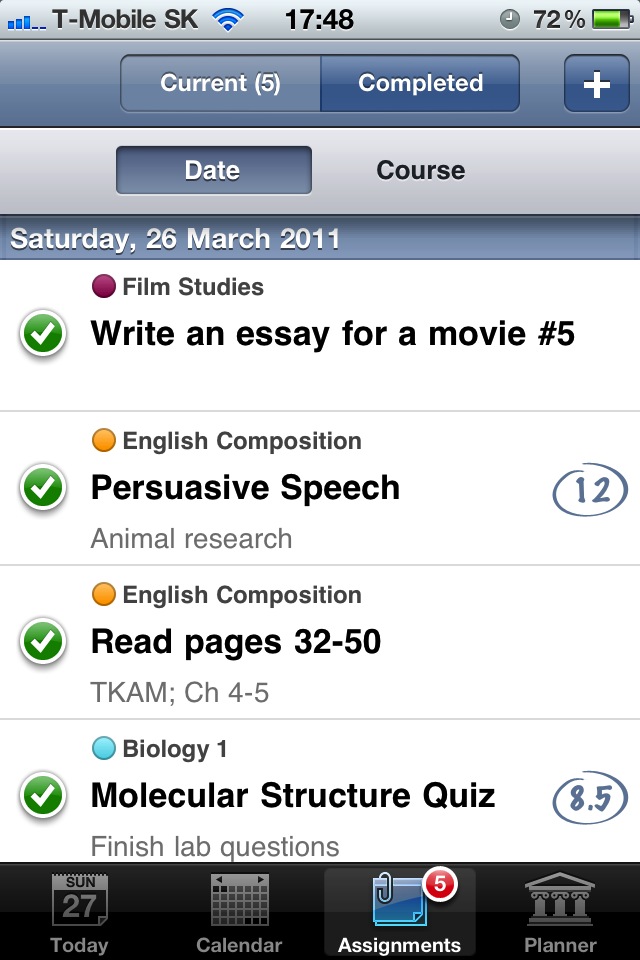Group assignments by Course

click(420, 170)
